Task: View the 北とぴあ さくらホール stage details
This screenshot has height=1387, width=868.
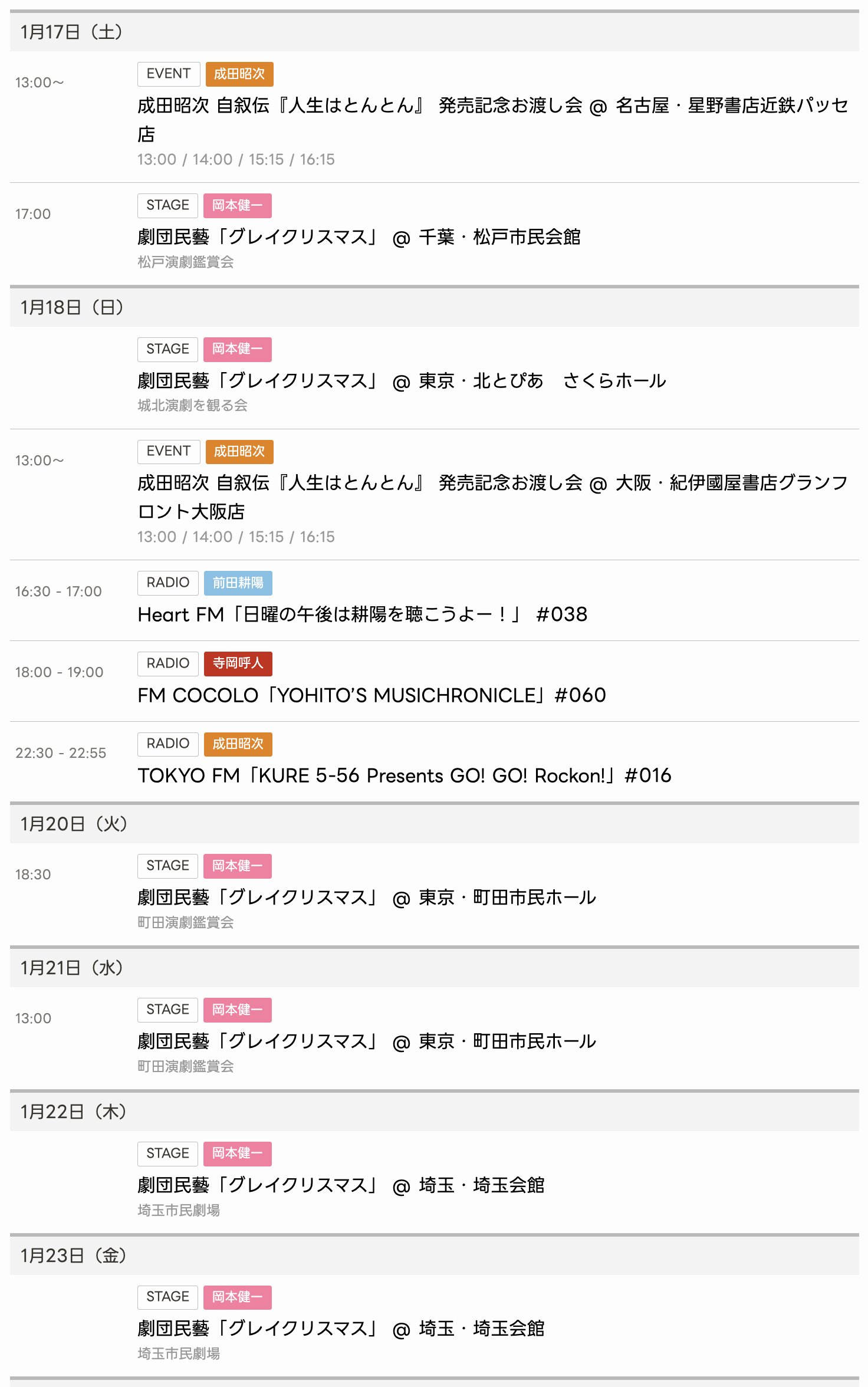Action: (x=401, y=381)
